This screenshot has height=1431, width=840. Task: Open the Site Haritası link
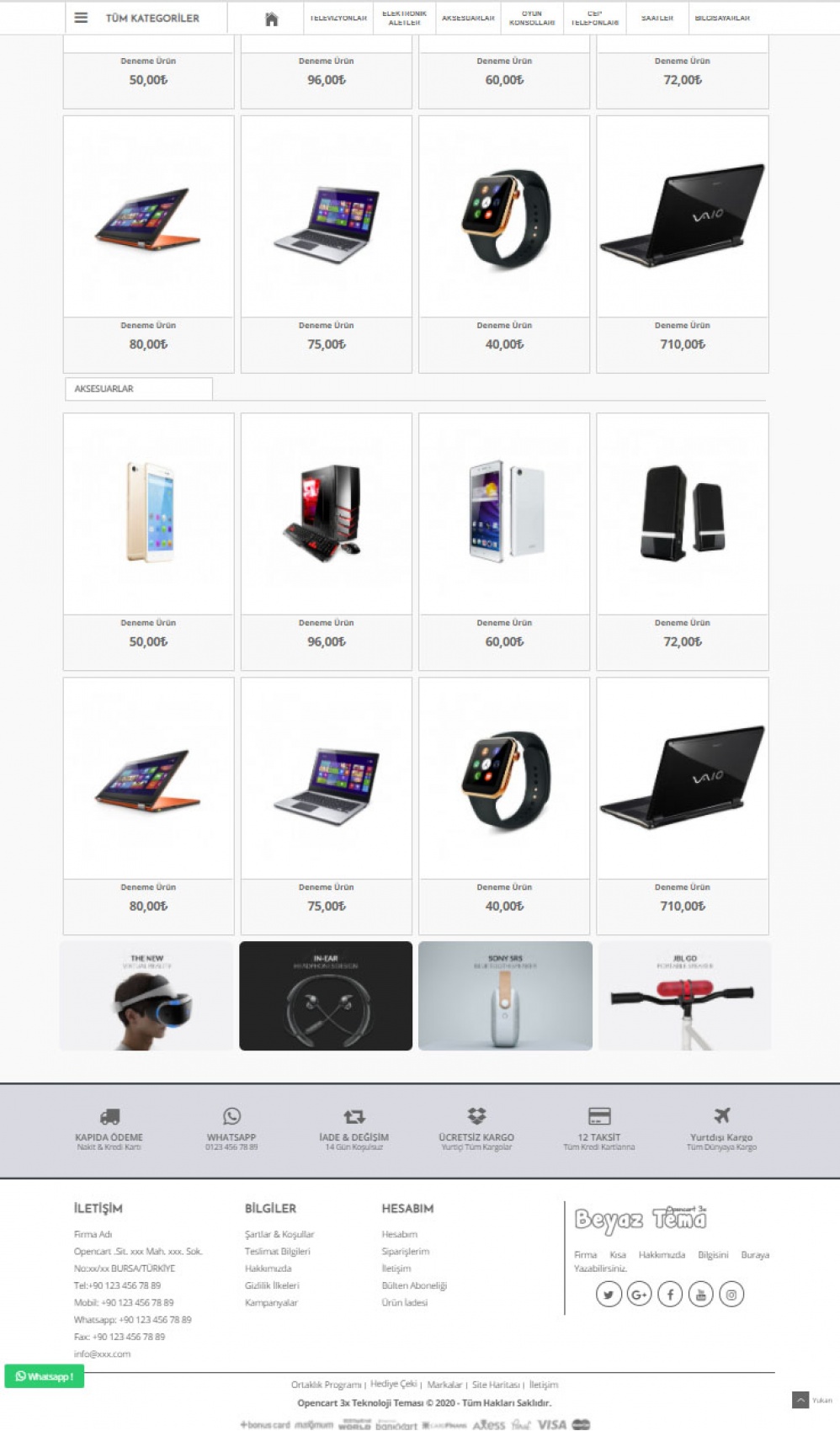click(495, 1384)
